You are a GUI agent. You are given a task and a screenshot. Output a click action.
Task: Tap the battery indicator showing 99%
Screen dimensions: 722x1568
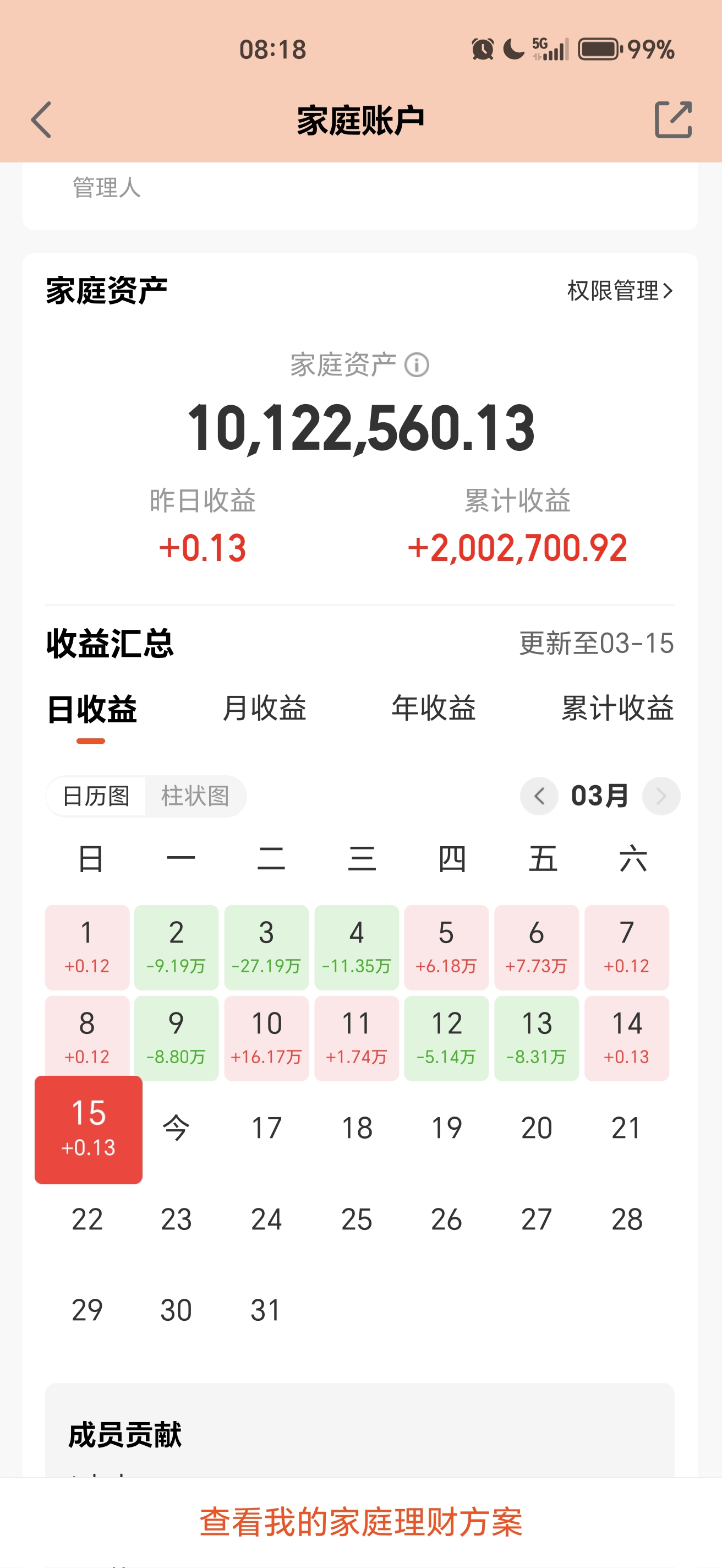point(599,48)
